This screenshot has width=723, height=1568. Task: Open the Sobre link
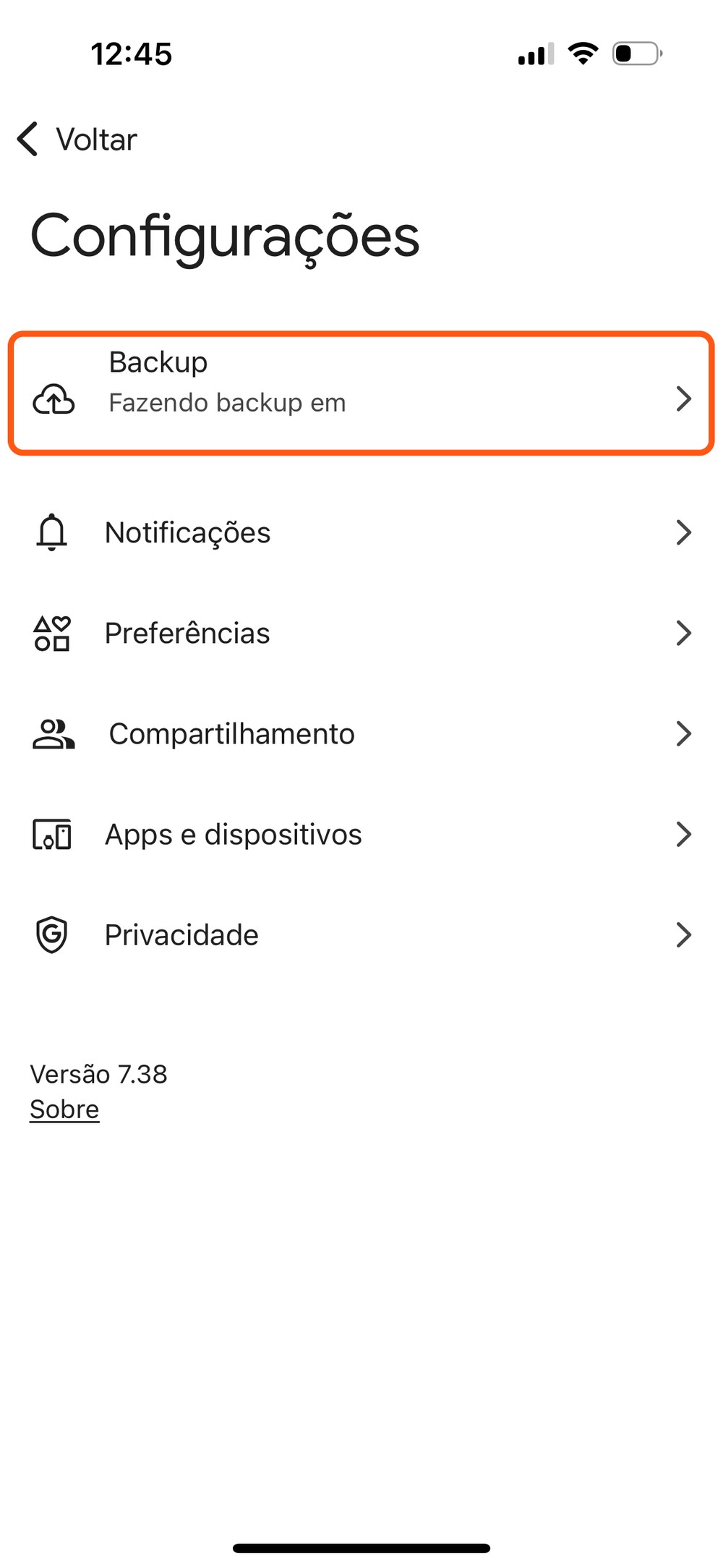pos(64,1109)
